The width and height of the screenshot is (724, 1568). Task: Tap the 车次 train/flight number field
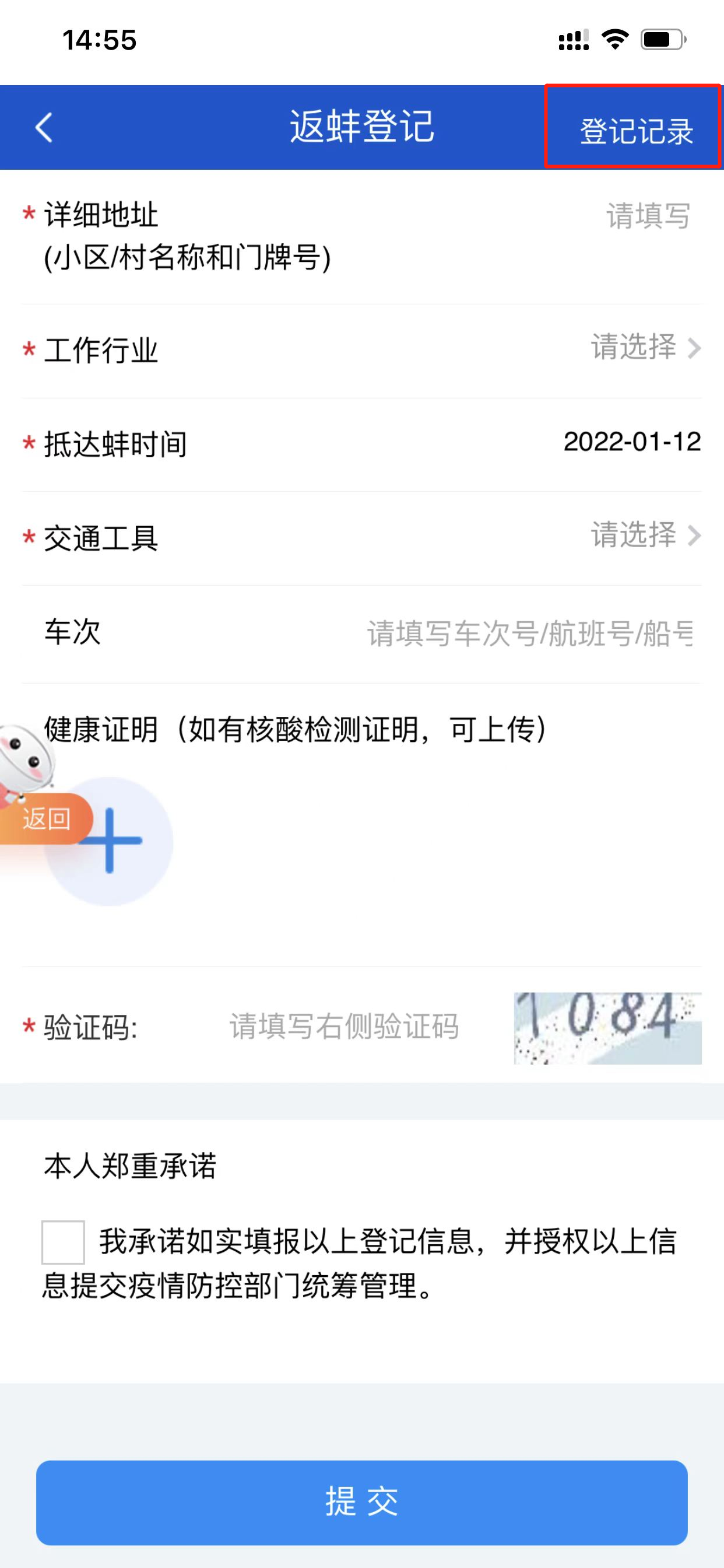coord(528,633)
